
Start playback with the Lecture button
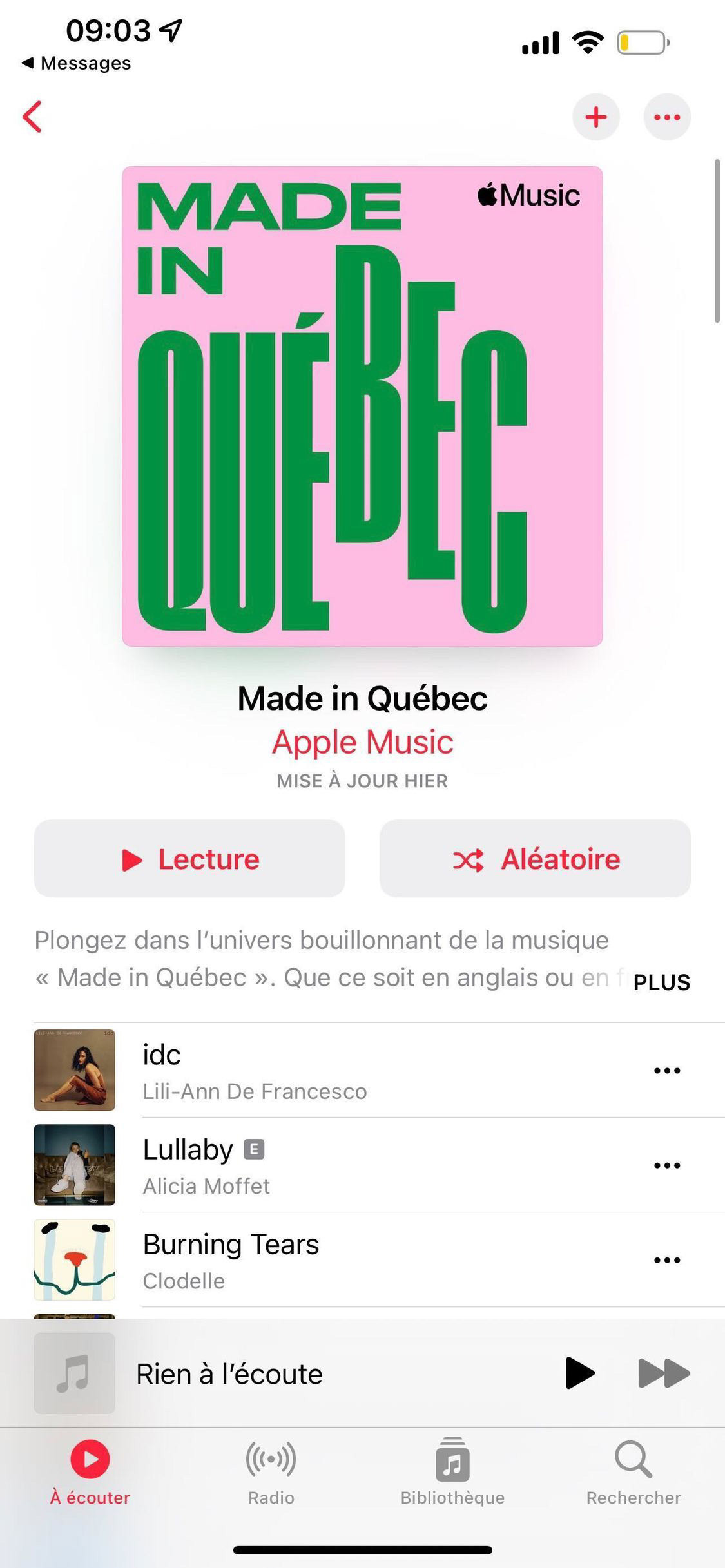189,859
